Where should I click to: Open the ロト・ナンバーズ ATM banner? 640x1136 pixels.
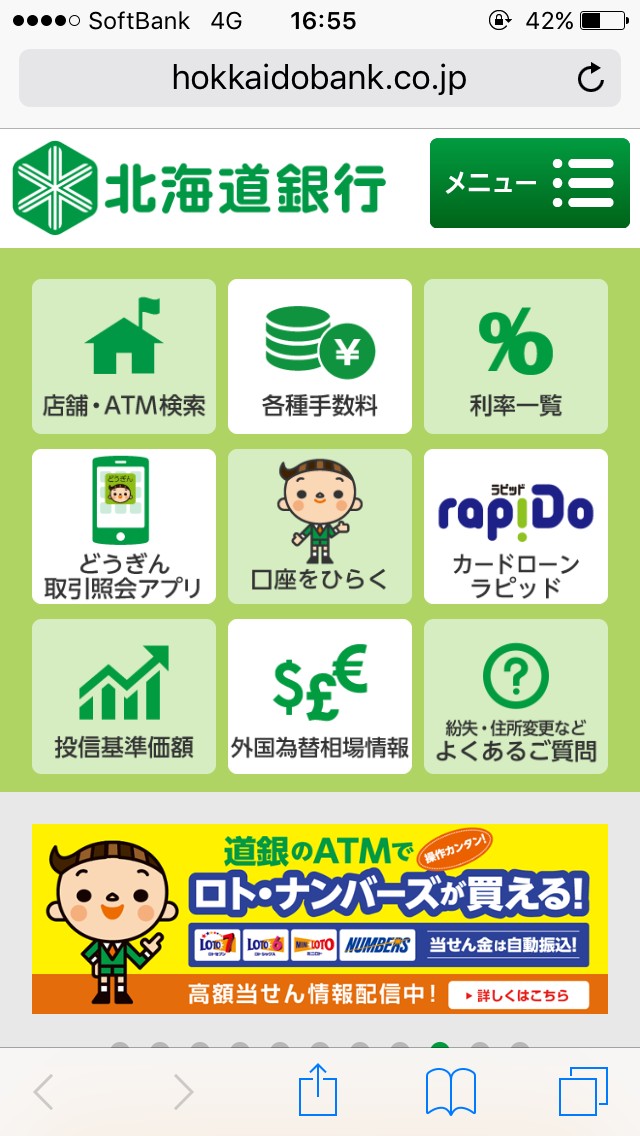pos(320,918)
